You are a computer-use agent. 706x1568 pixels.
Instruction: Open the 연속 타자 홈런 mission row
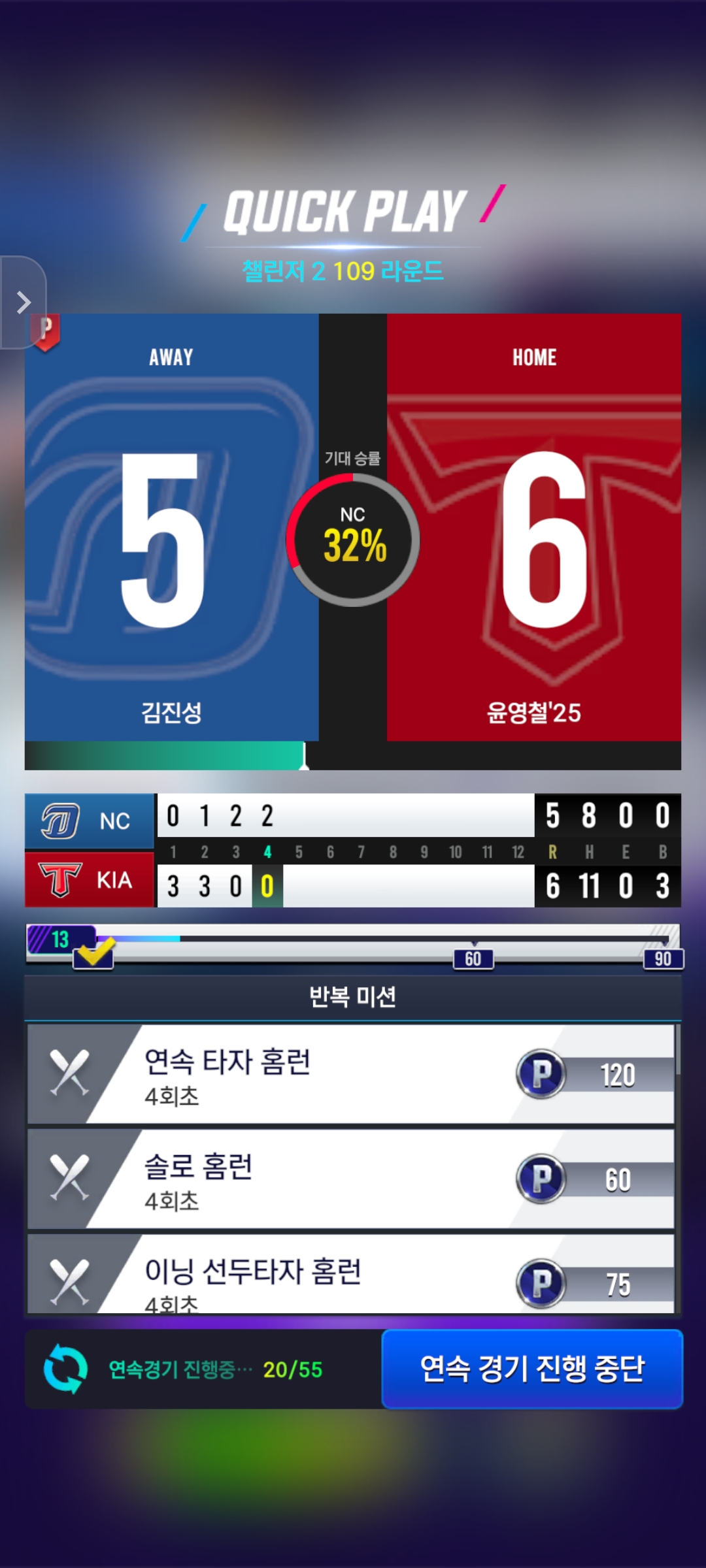pyautogui.click(x=350, y=1074)
